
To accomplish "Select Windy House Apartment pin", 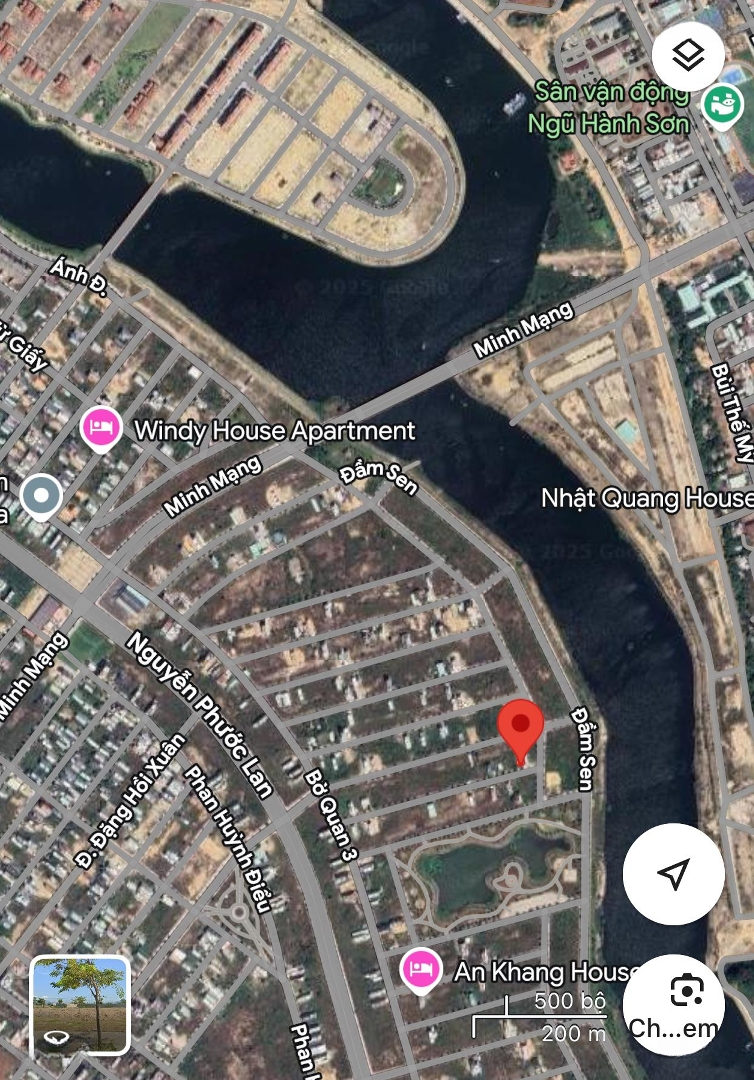I will coord(101,430).
